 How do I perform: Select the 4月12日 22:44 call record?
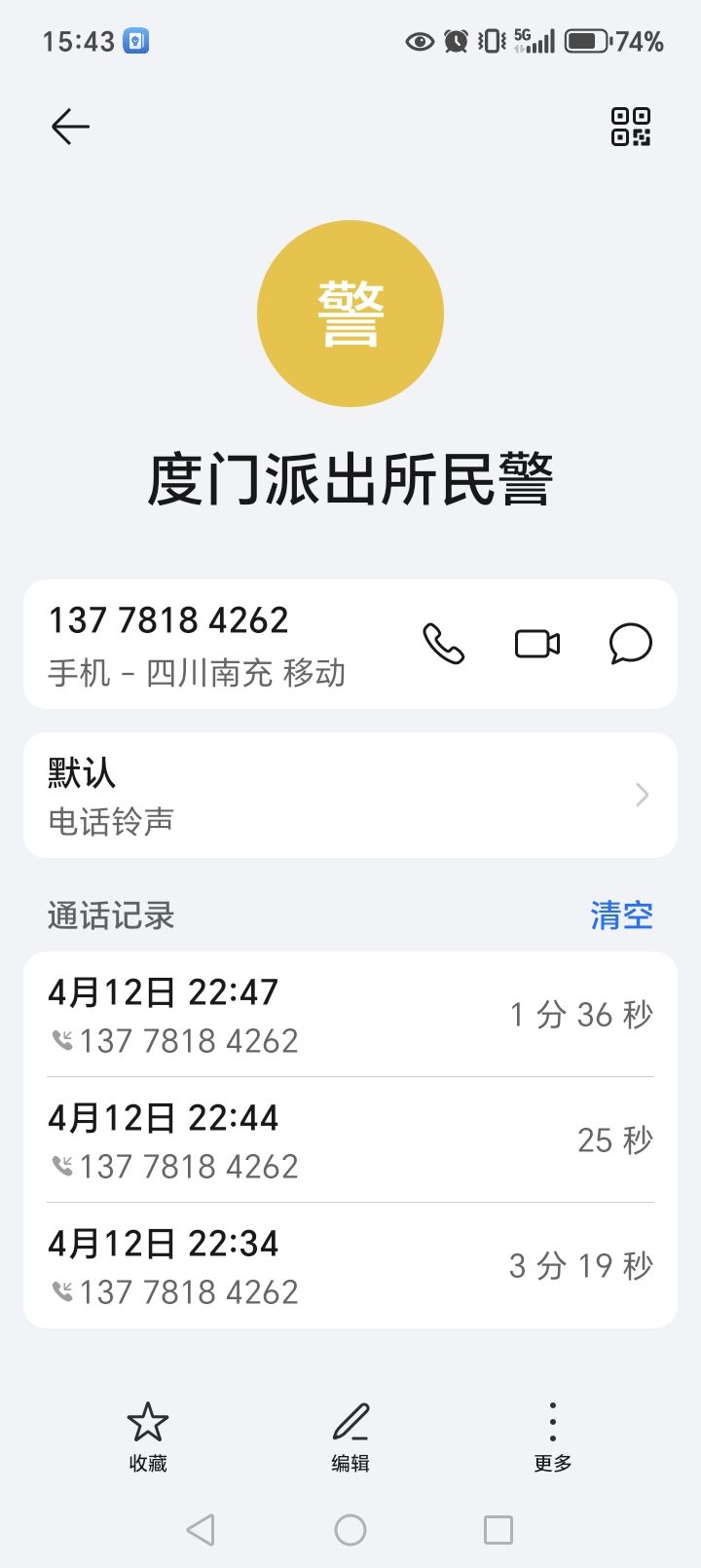tap(350, 1140)
